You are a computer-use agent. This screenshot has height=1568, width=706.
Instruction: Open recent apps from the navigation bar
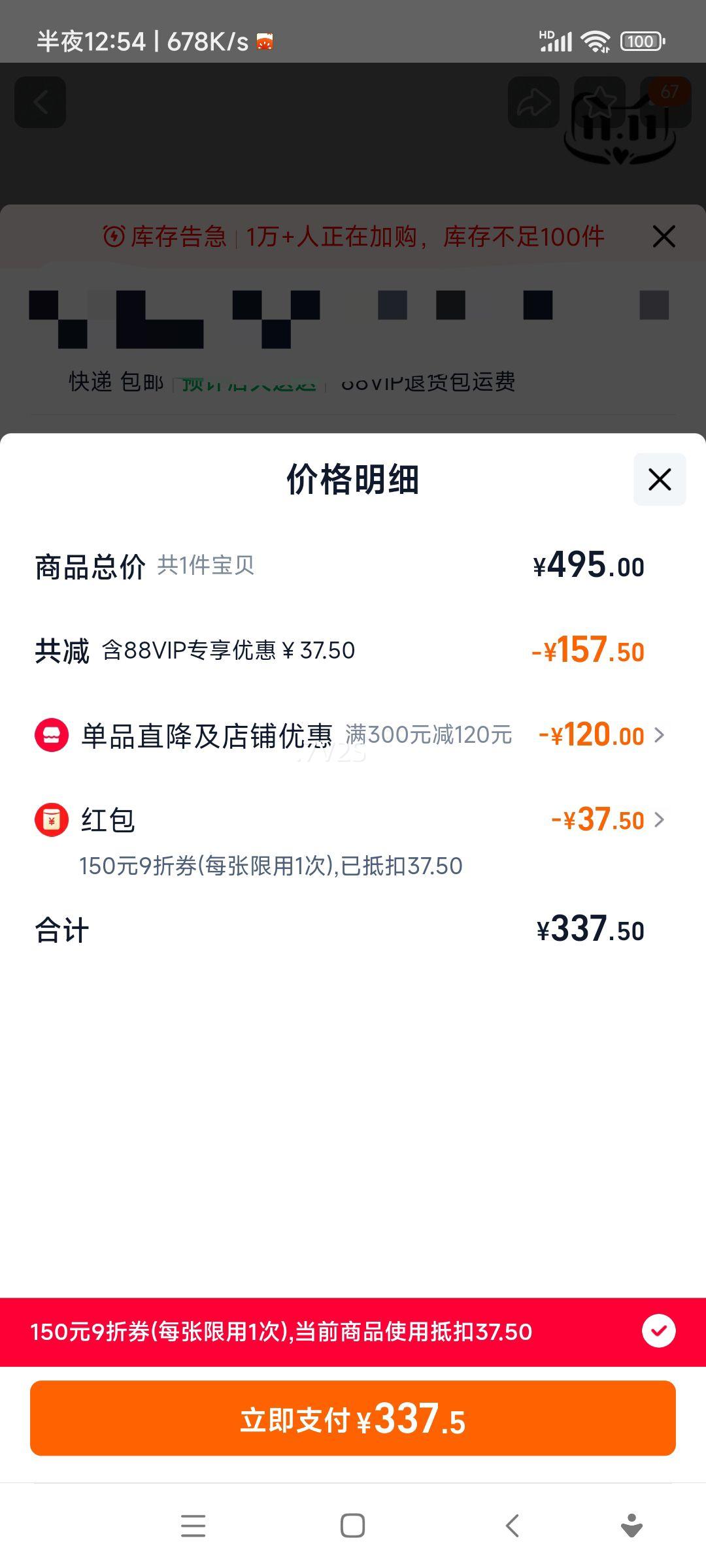(193, 1526)
